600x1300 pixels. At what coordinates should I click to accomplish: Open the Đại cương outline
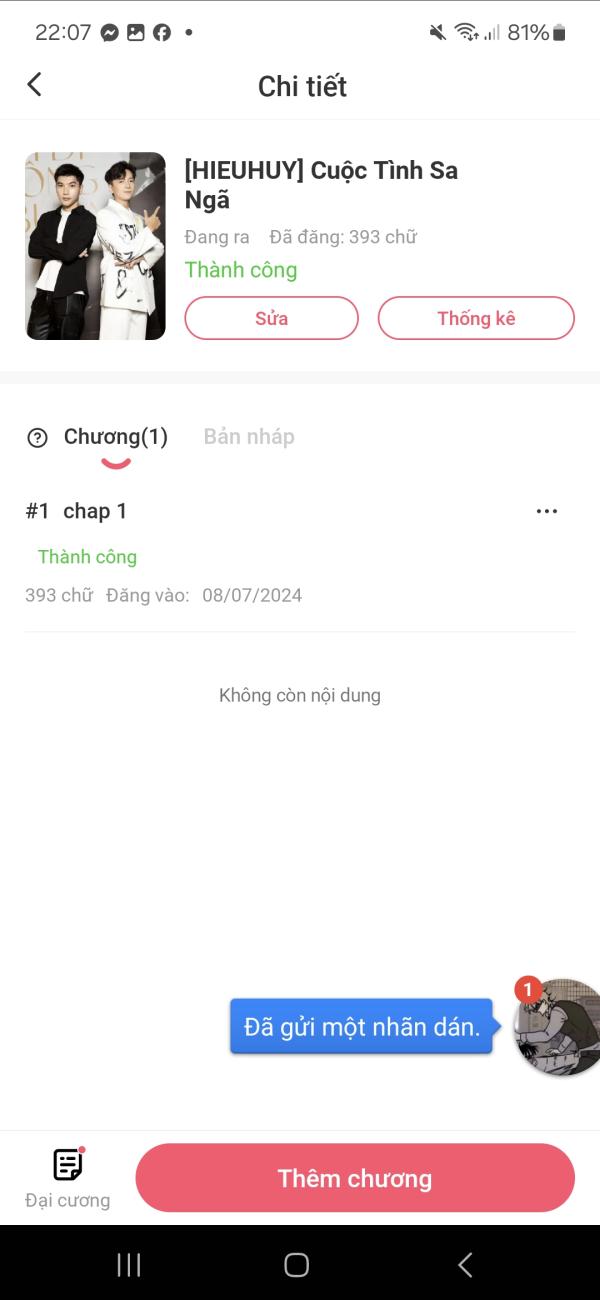(68, 1178)
